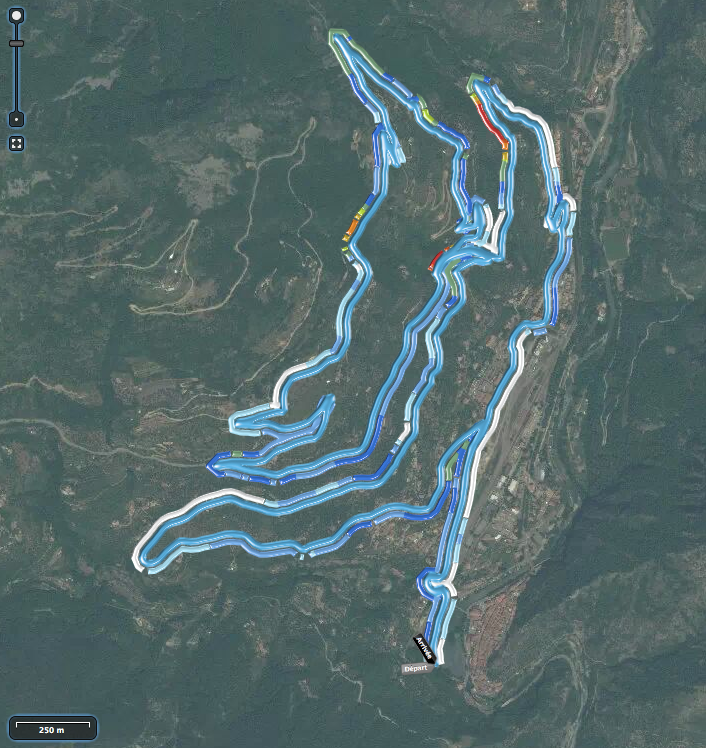This screenshot has width=706, height=748.
Task: Tap the zoom slider handle
Action: (16, 44)
